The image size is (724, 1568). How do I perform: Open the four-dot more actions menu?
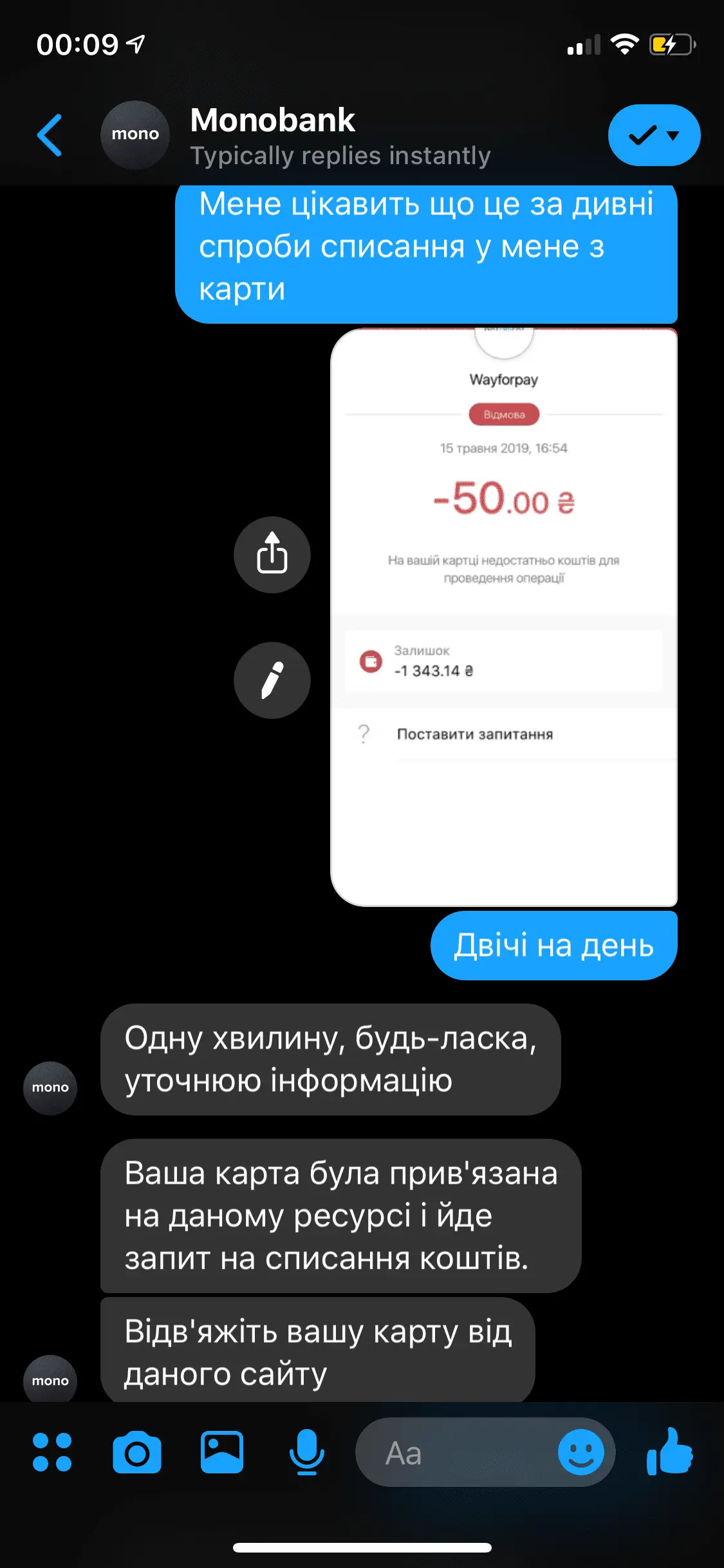[52, 1452]
